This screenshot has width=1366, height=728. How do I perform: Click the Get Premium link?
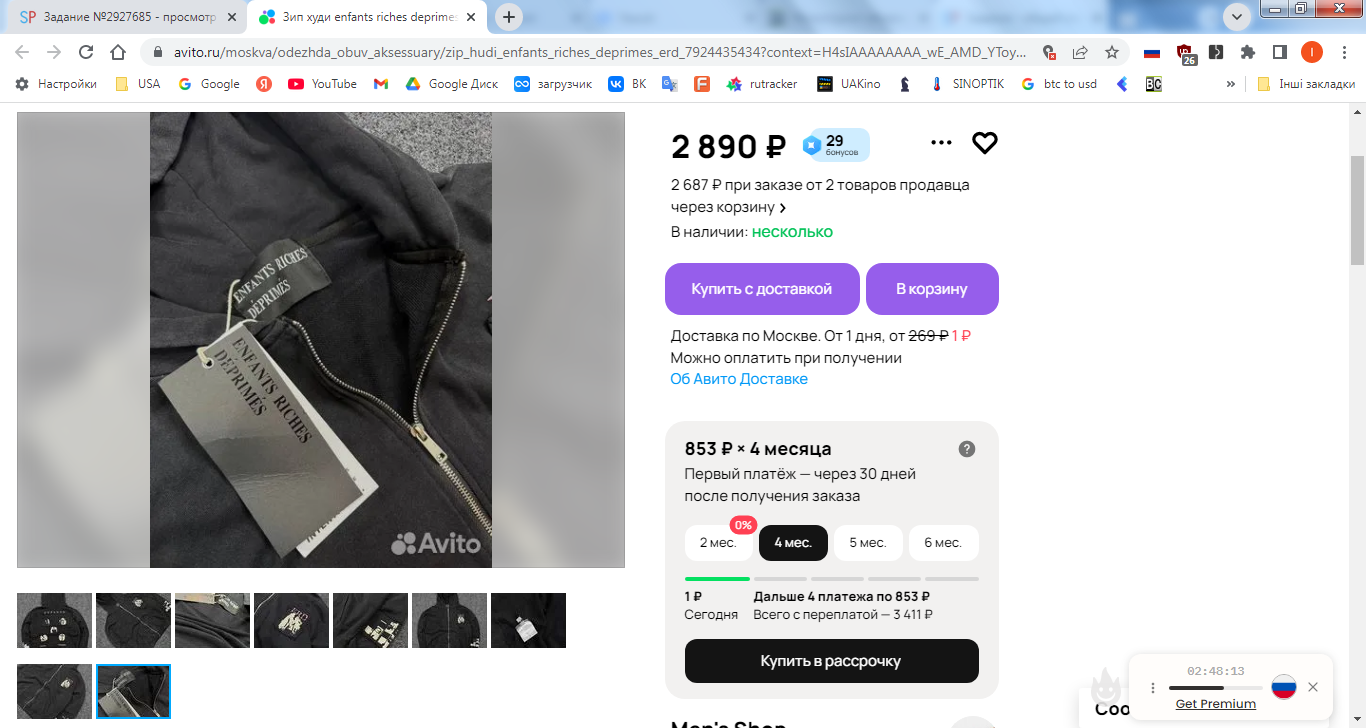pyautogui.click(x=1215, y=704)
